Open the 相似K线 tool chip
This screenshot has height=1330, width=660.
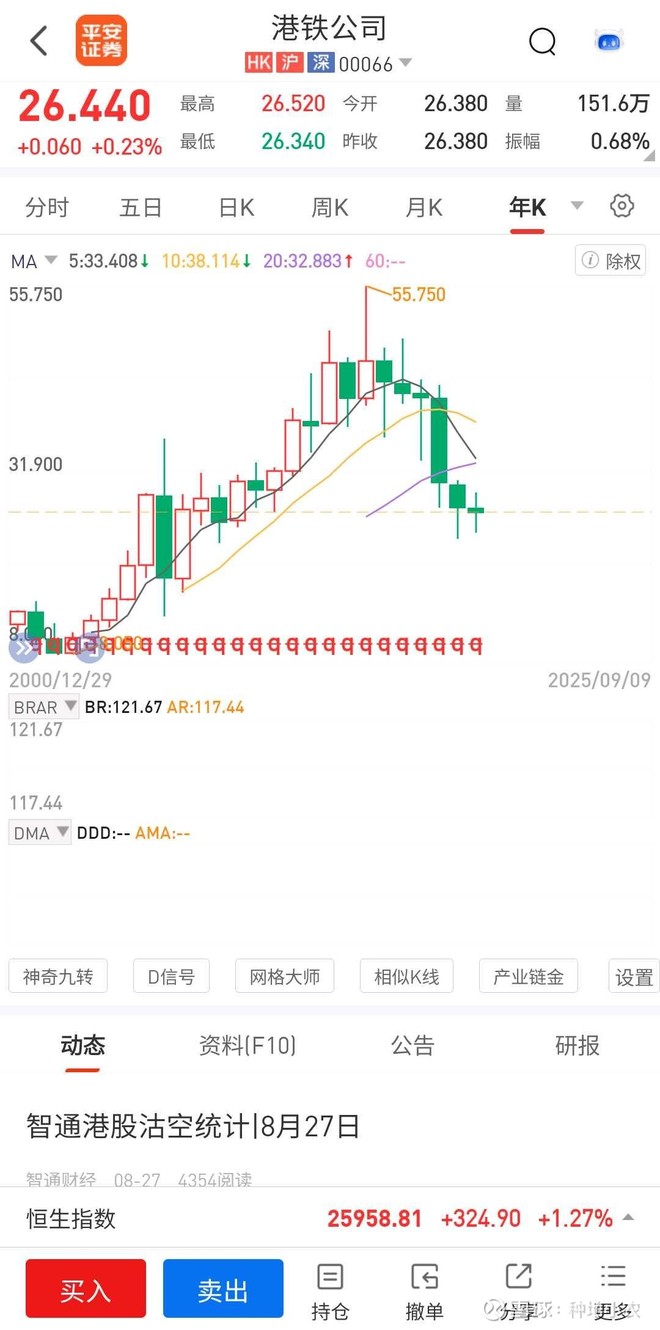406,976
